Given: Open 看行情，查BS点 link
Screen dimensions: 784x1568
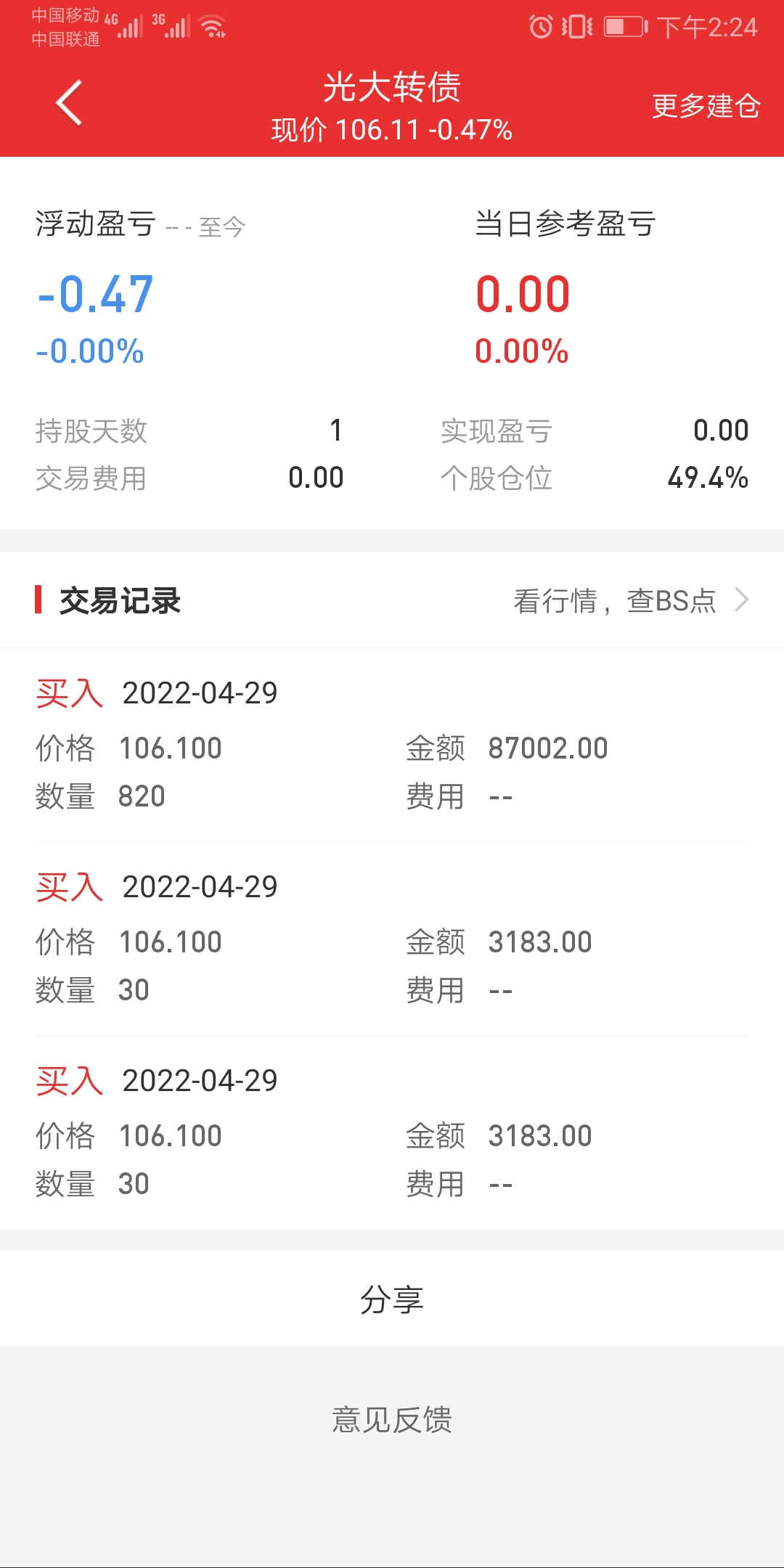Looking at the screenshot, I should [x=630, y=601].
